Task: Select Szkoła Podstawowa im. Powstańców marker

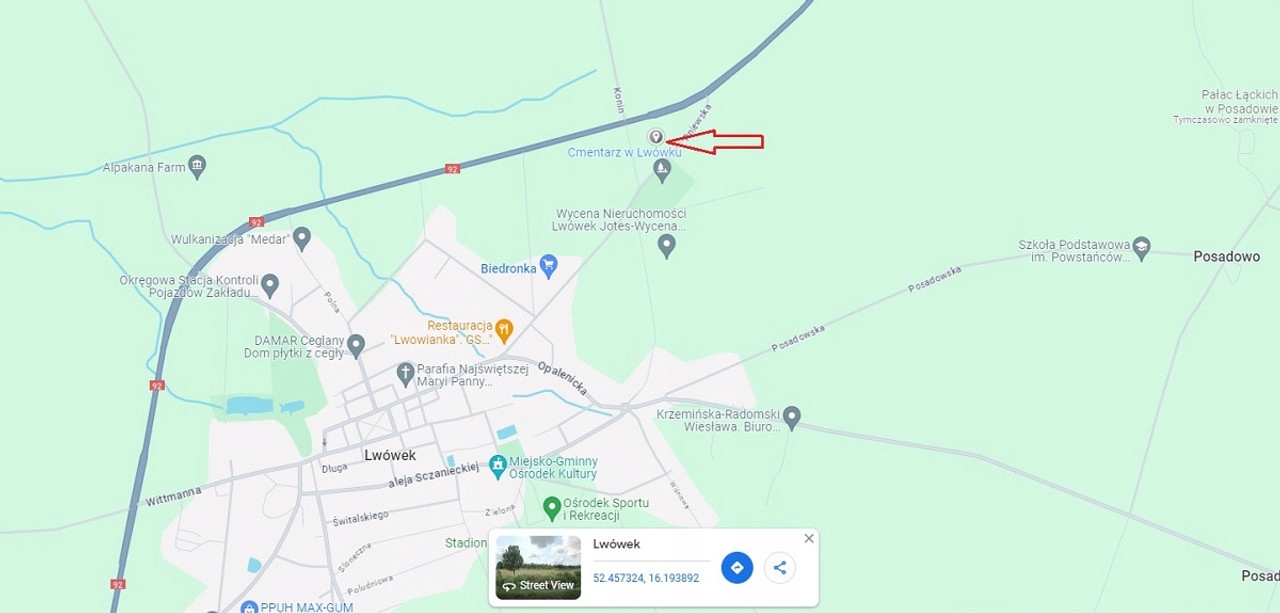Action: (1142, 246)
